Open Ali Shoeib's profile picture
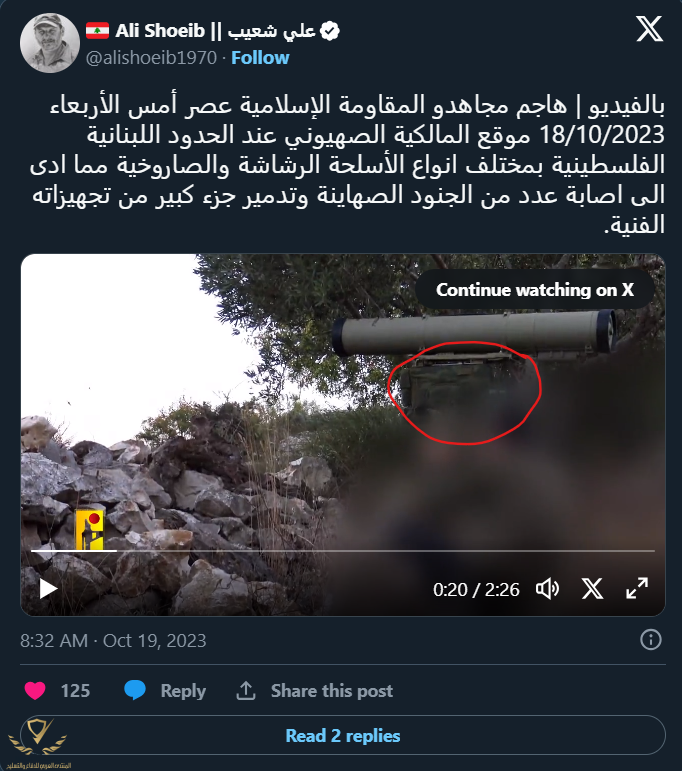This screenshot has height=771, width=682. point(49,43)
